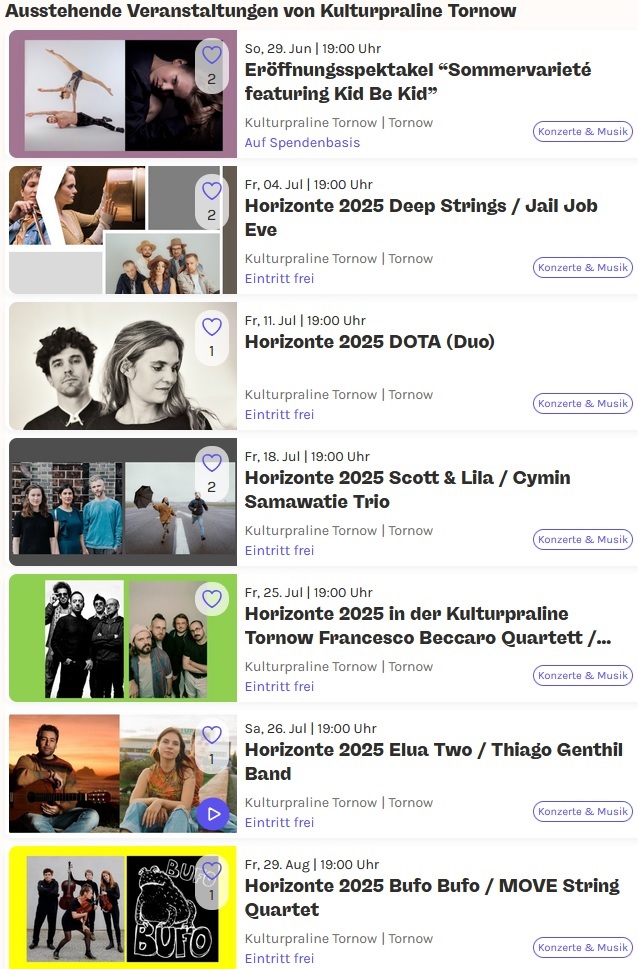
Task: Open Horizonte 2025 DOTA (Duo) event
Action: pyautogui.click(x=369, y=342)
